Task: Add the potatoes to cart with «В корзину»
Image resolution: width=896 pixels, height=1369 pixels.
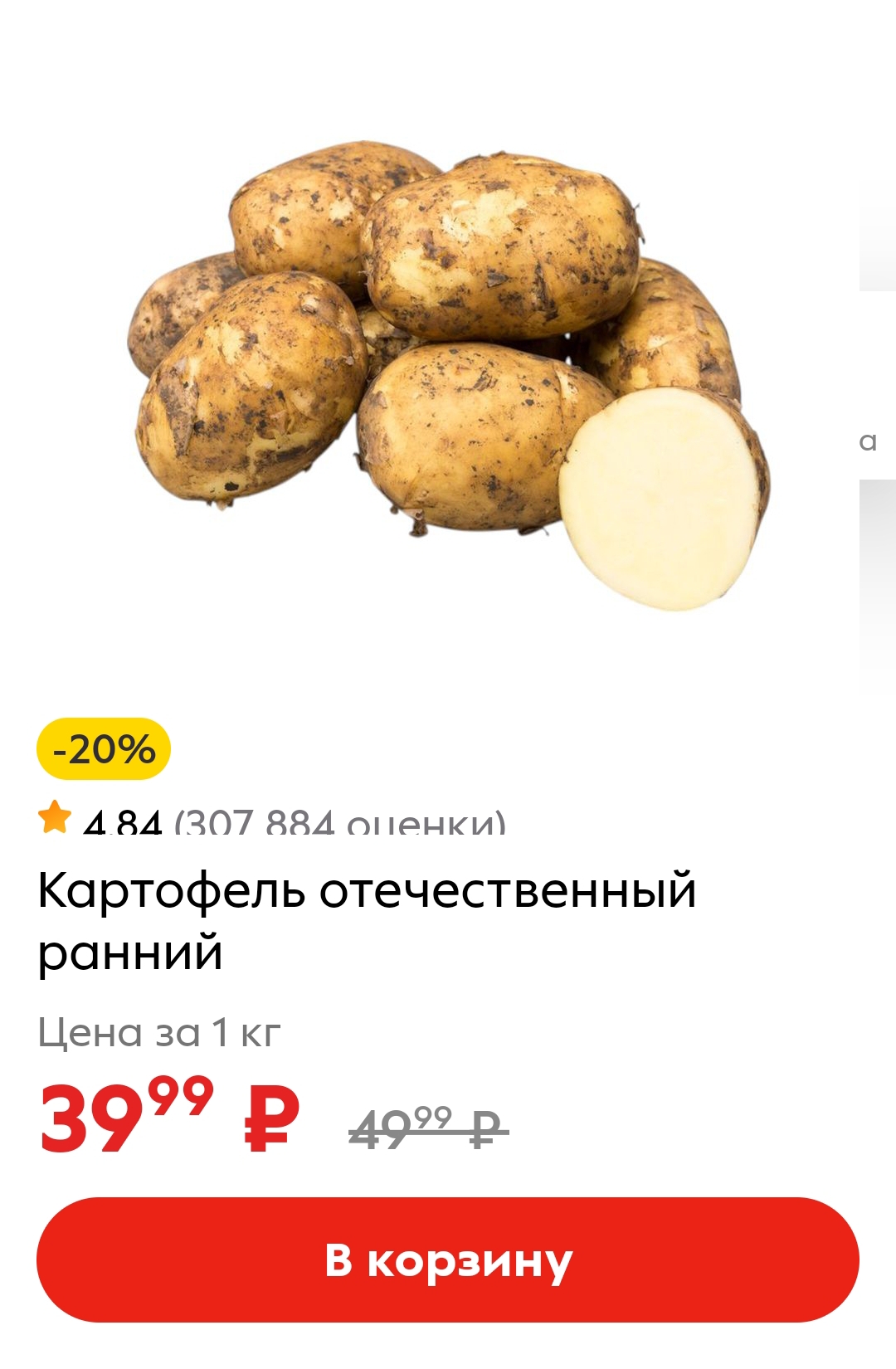Action: (448, 1259)
